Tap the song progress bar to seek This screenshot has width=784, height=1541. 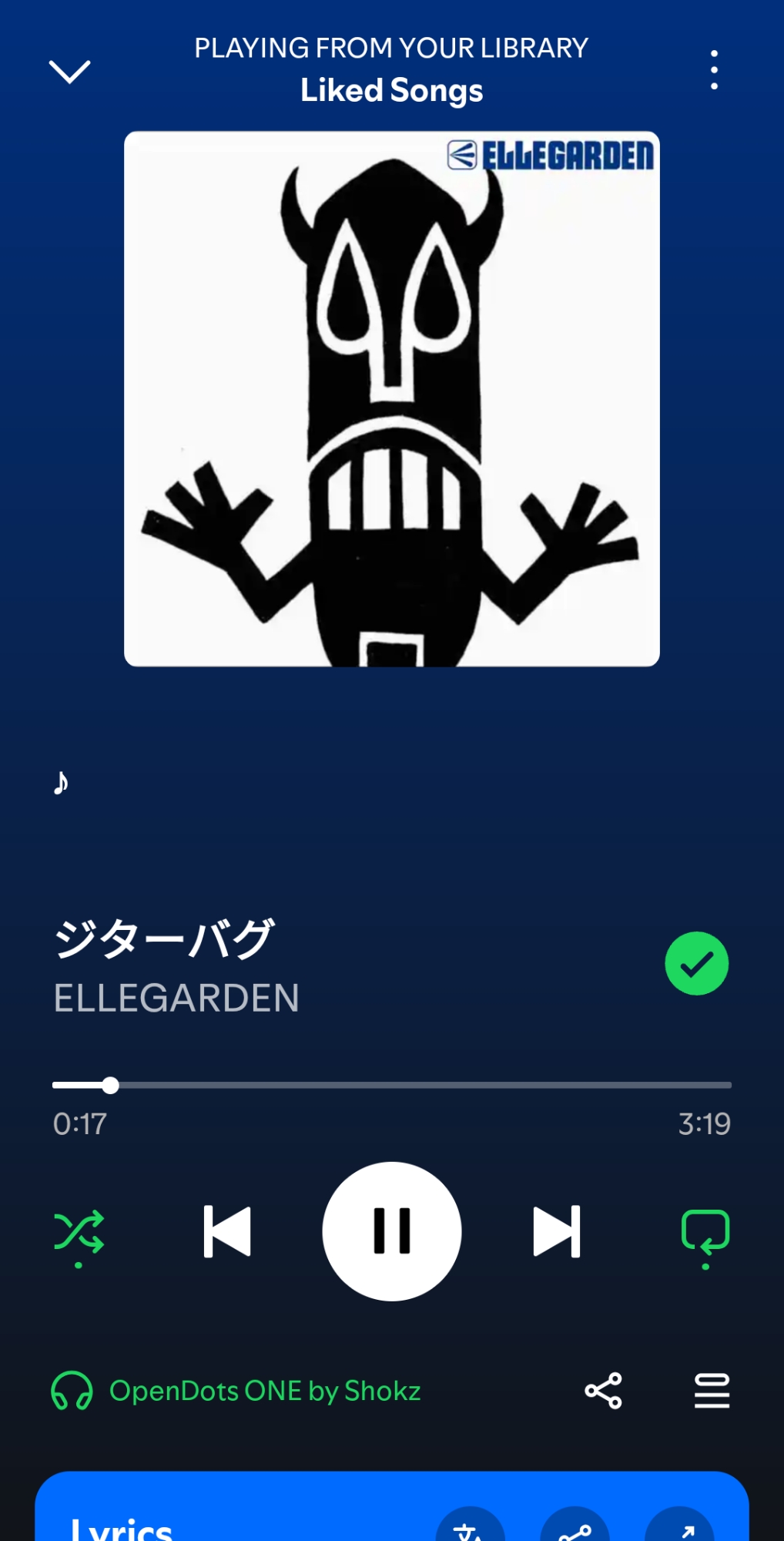(x=392, y=1085)
